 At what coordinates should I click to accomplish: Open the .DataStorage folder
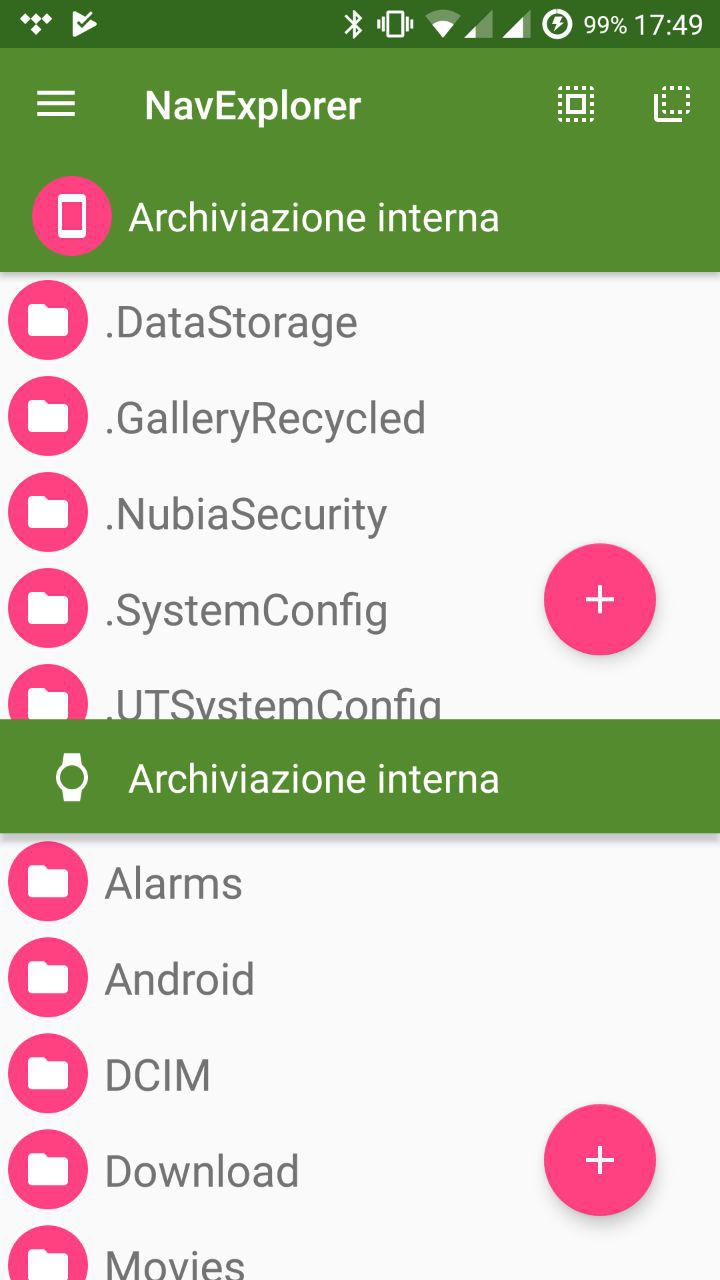click(x=360, y=322)
